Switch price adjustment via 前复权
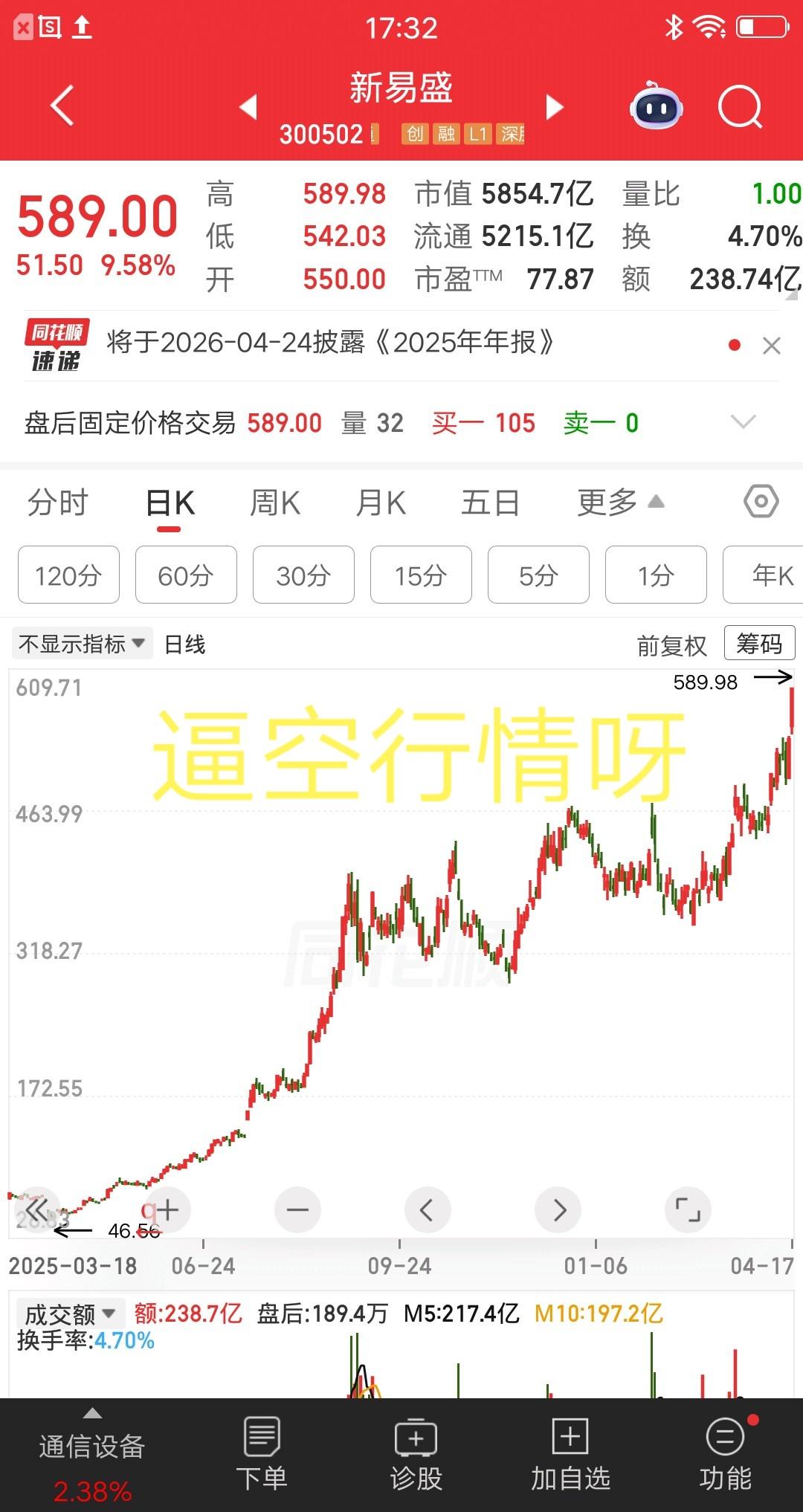The image size is (803, 1512). pyautogui.click(x=671, y=645)
